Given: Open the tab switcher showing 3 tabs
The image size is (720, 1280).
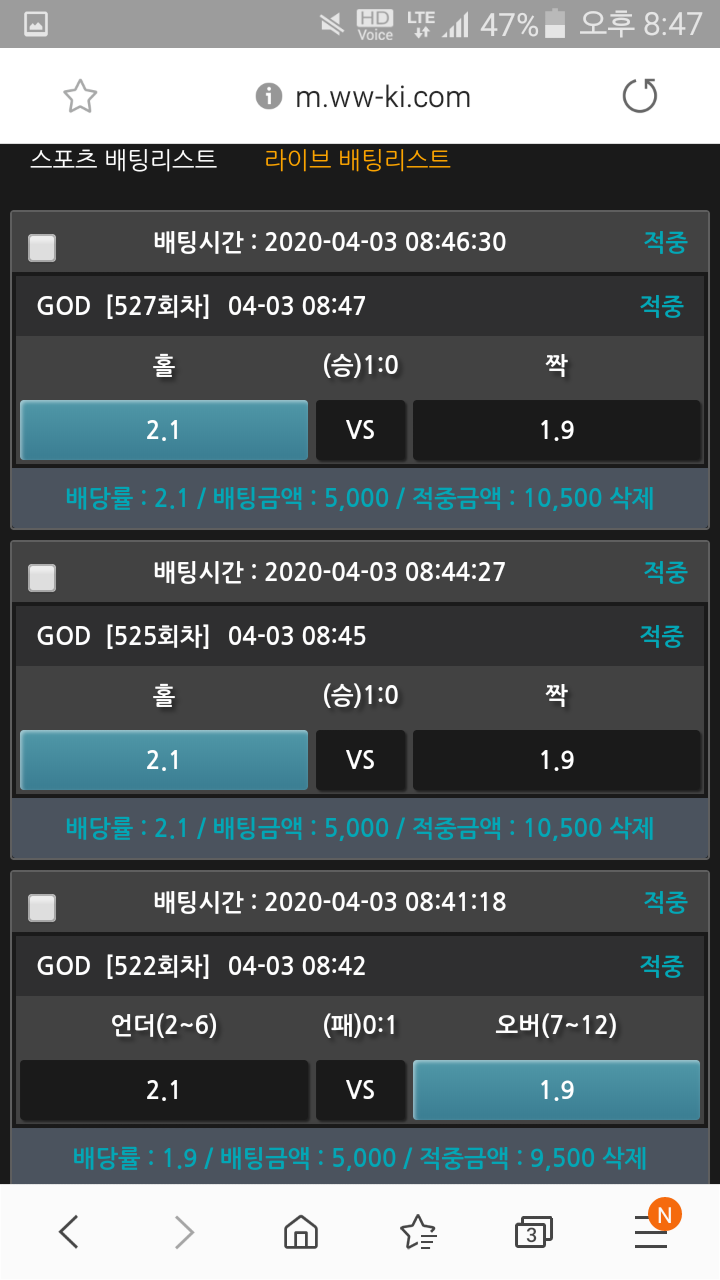Looking at the screenshot, I should point(532,1232).
